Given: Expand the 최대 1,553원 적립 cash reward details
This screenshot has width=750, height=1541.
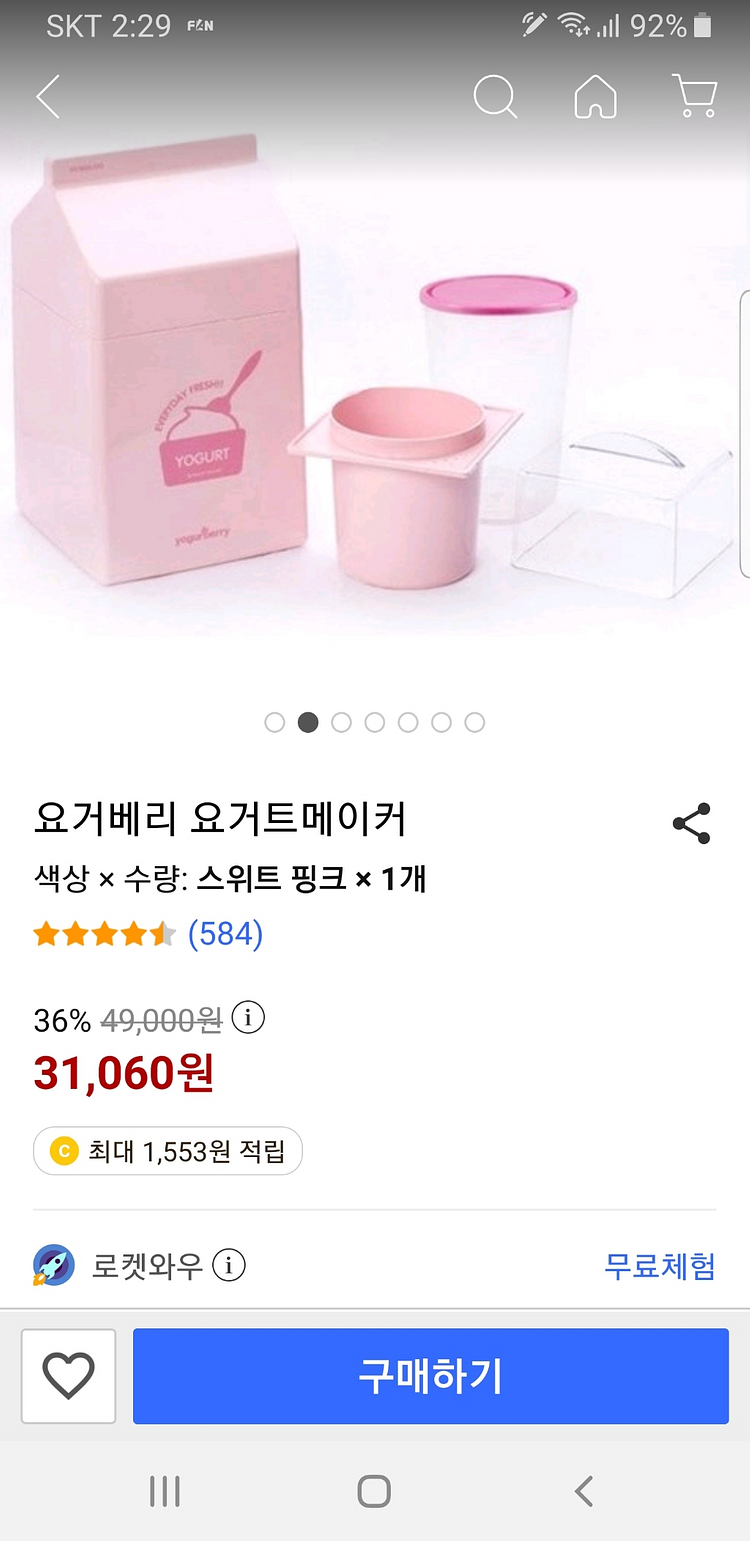Looking at the screenshot, I should [167, 1151].
